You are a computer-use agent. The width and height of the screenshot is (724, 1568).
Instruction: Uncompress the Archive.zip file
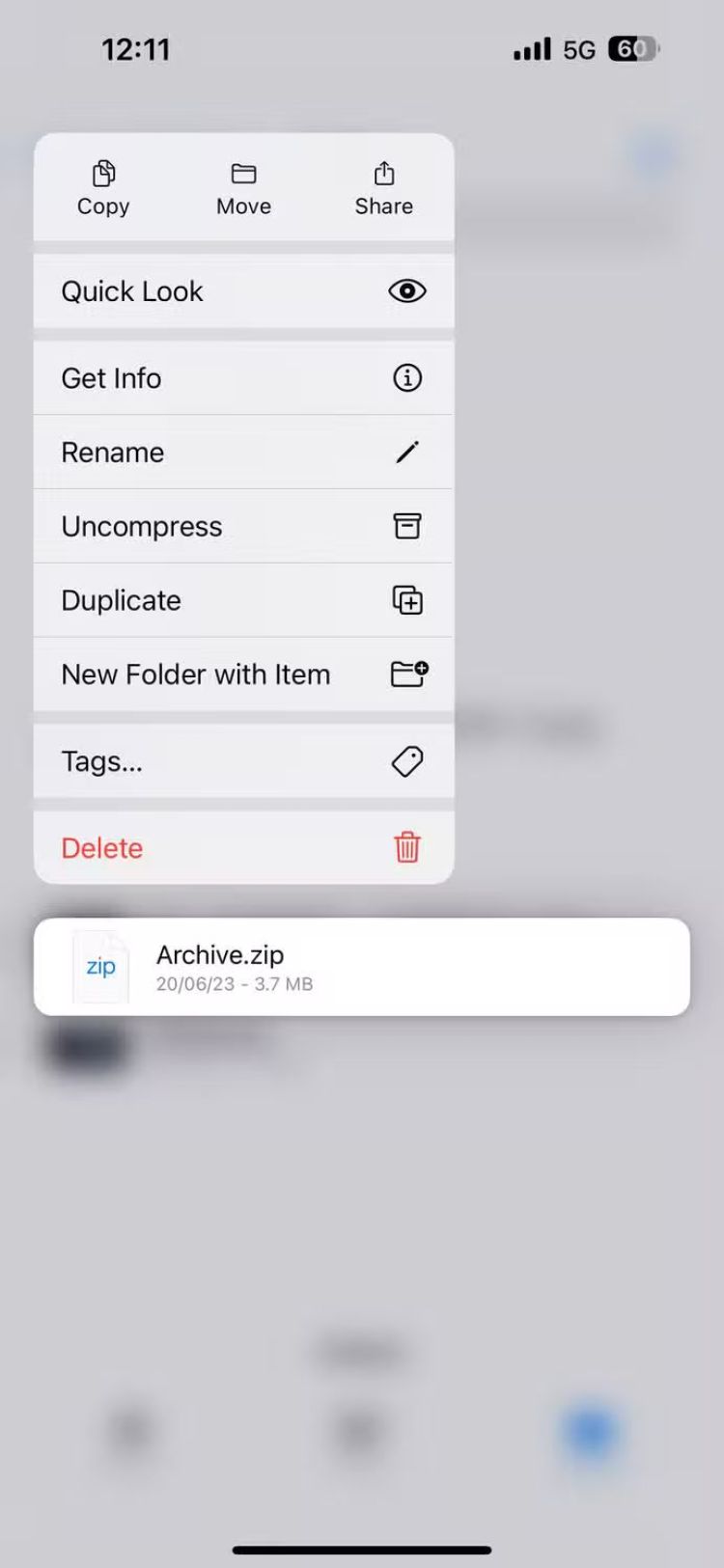(243, 527)
